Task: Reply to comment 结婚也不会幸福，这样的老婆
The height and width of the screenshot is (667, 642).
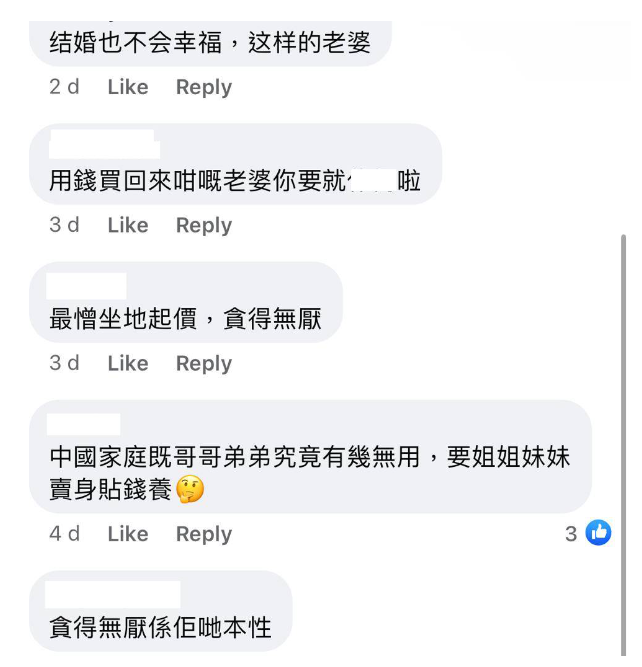Action: (x=203, y=87)
